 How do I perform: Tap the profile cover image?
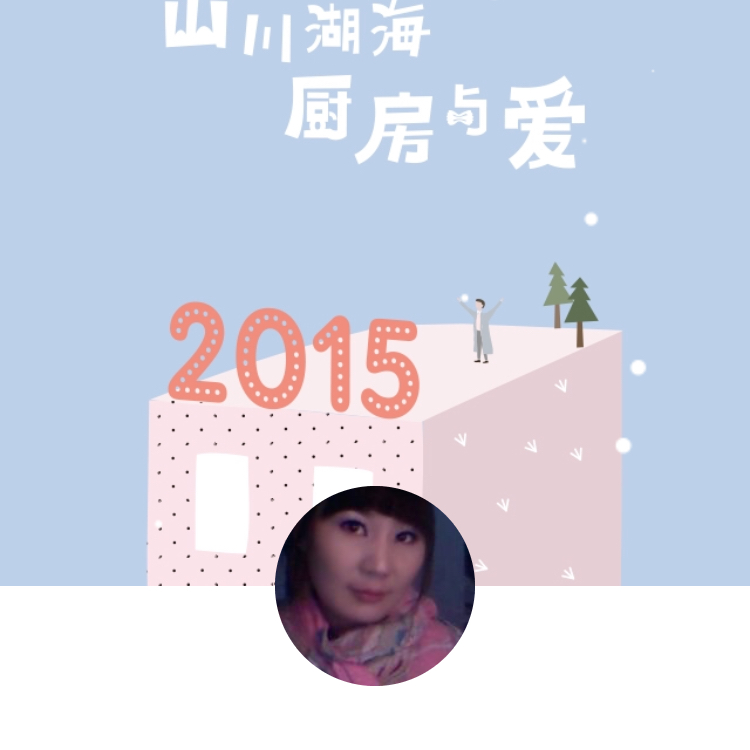375,250
